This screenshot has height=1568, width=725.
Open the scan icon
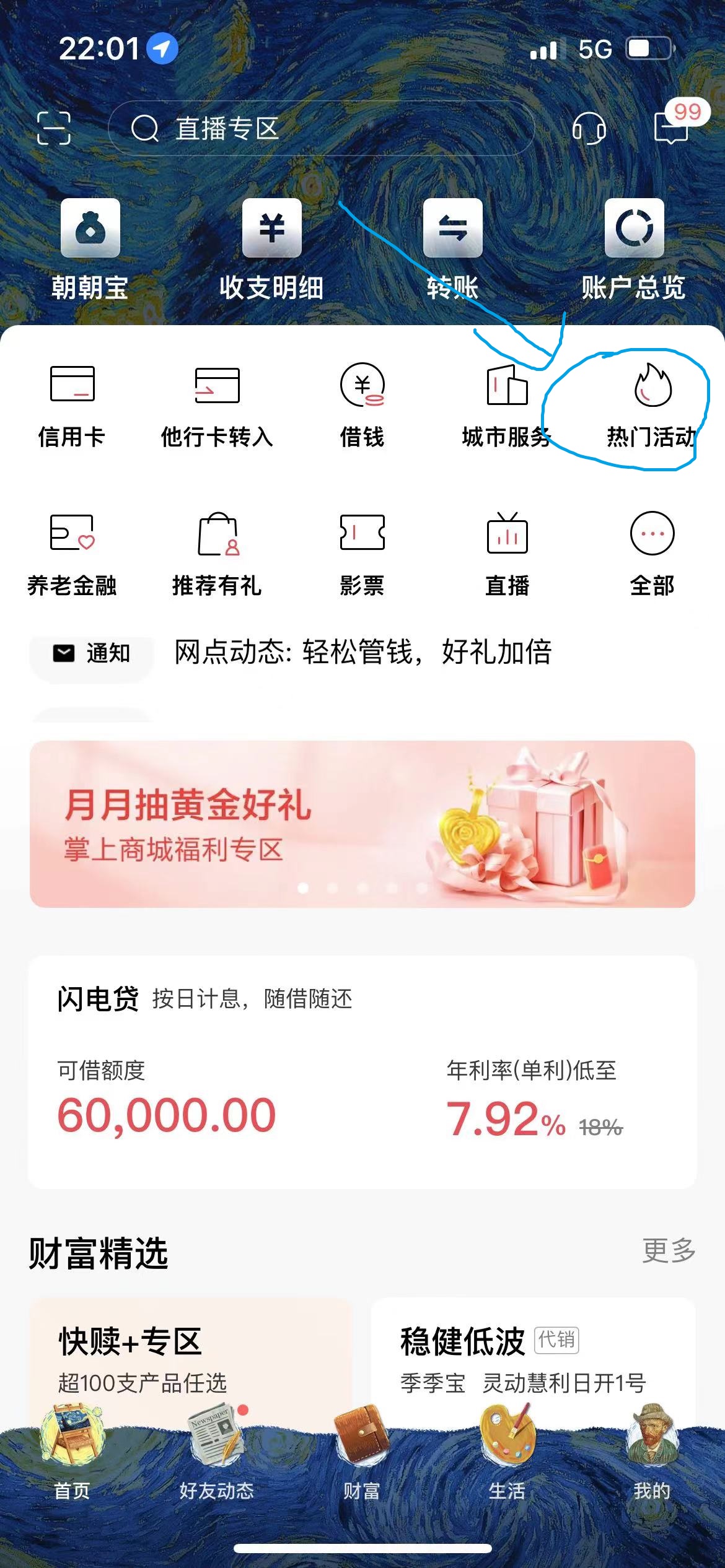click(54, 128)
